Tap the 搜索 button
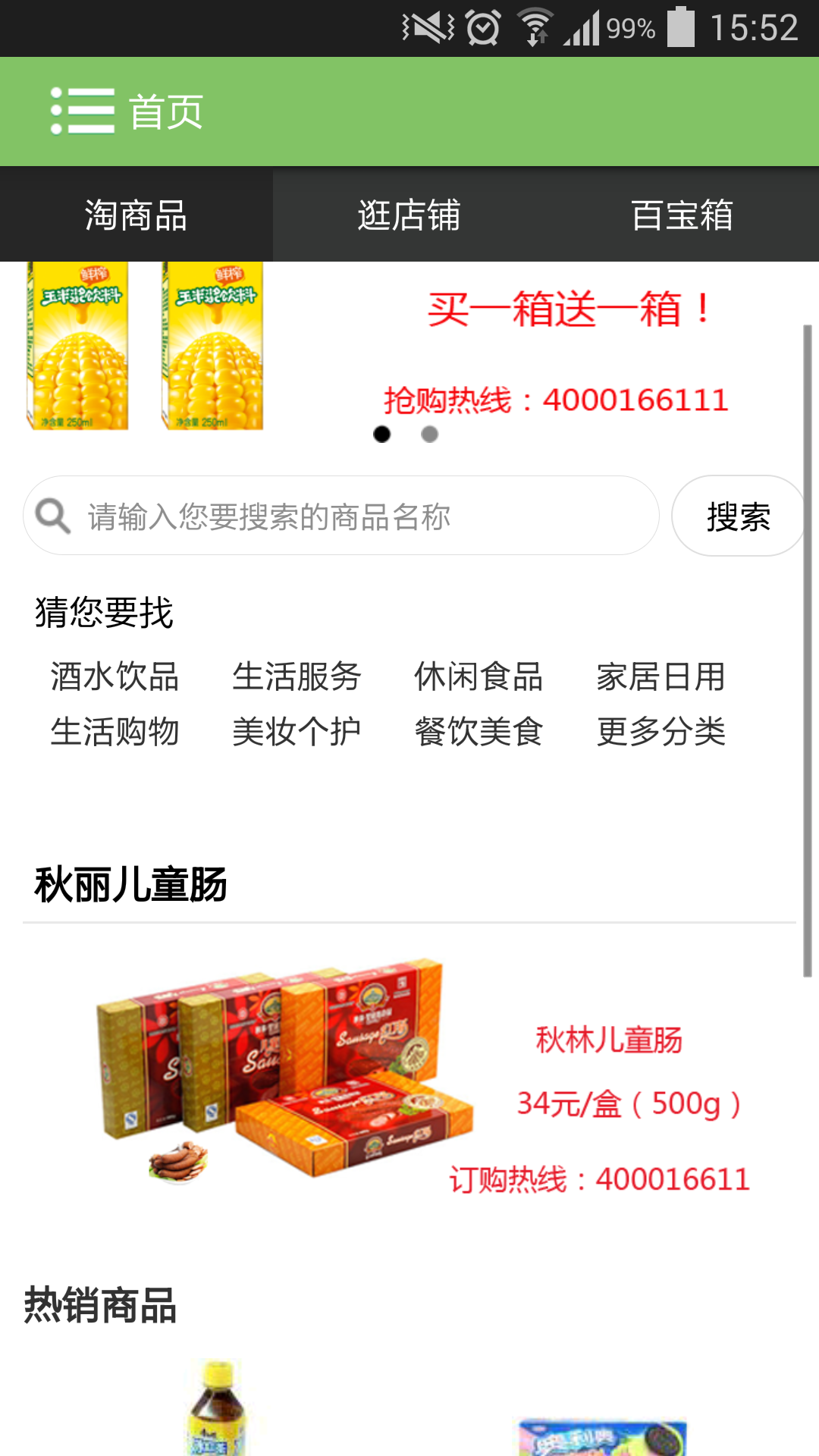This screenshot has height=1456, width=819. click(738, 516)
